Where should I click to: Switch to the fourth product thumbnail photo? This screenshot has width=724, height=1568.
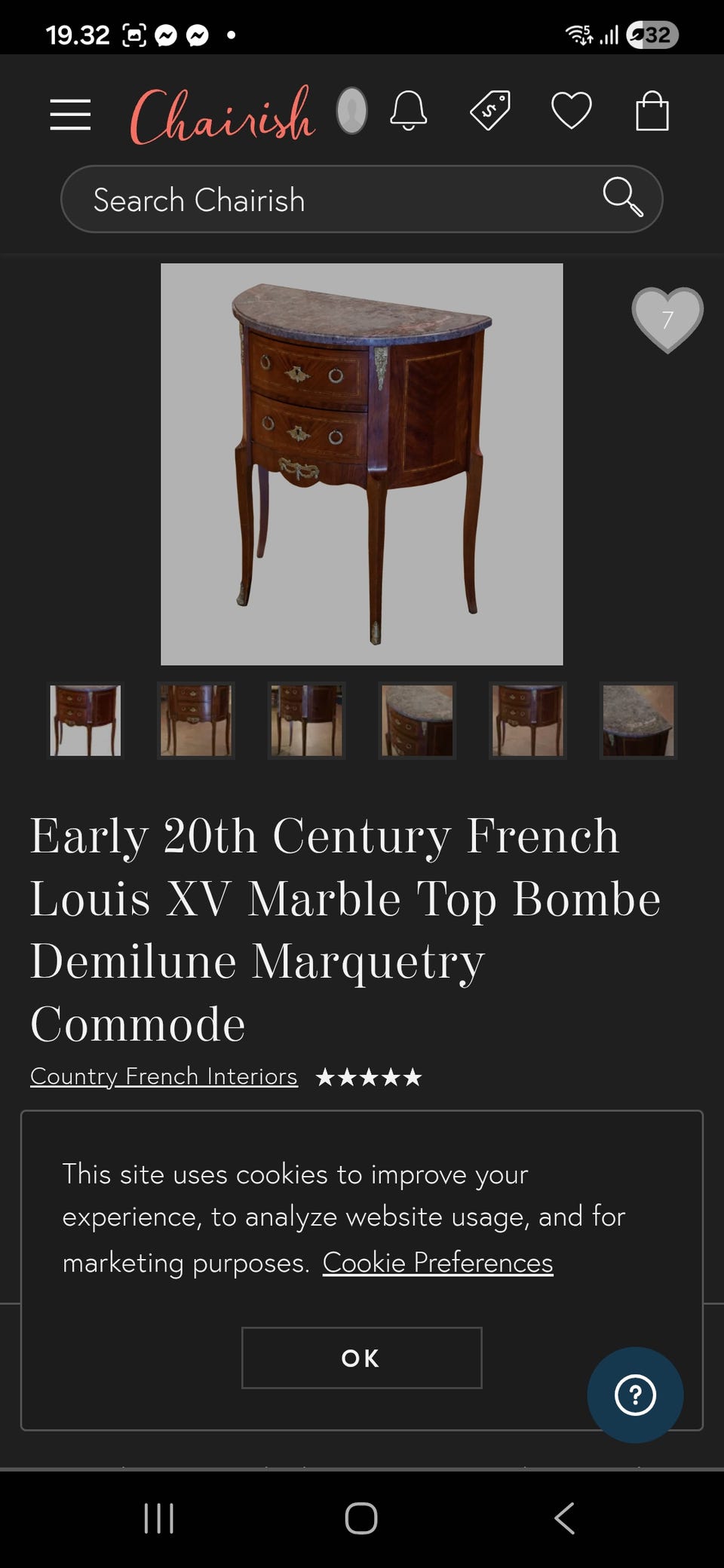[x=417, y=720]
